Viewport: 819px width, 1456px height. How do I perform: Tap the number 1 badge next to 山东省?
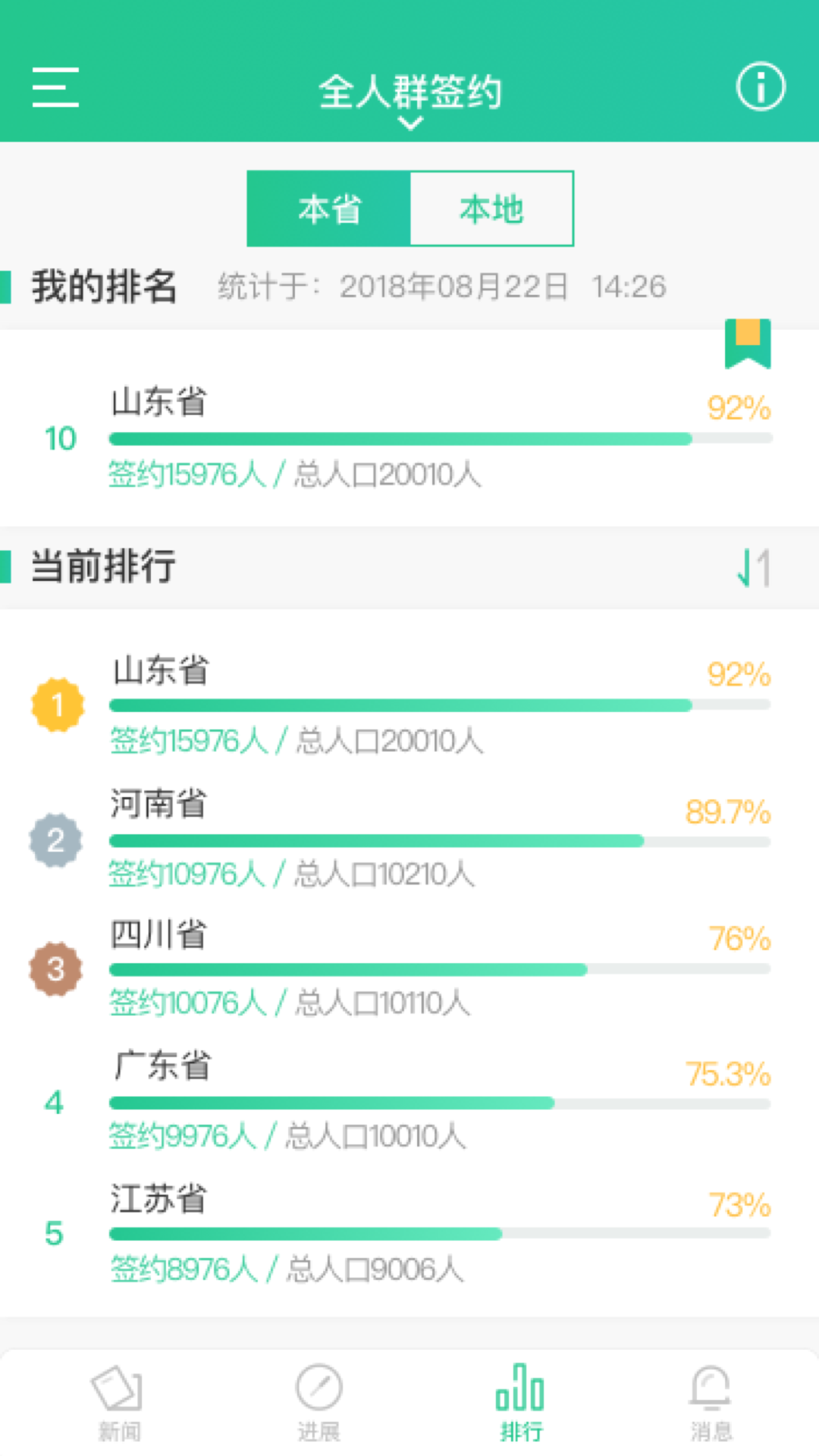56,705
